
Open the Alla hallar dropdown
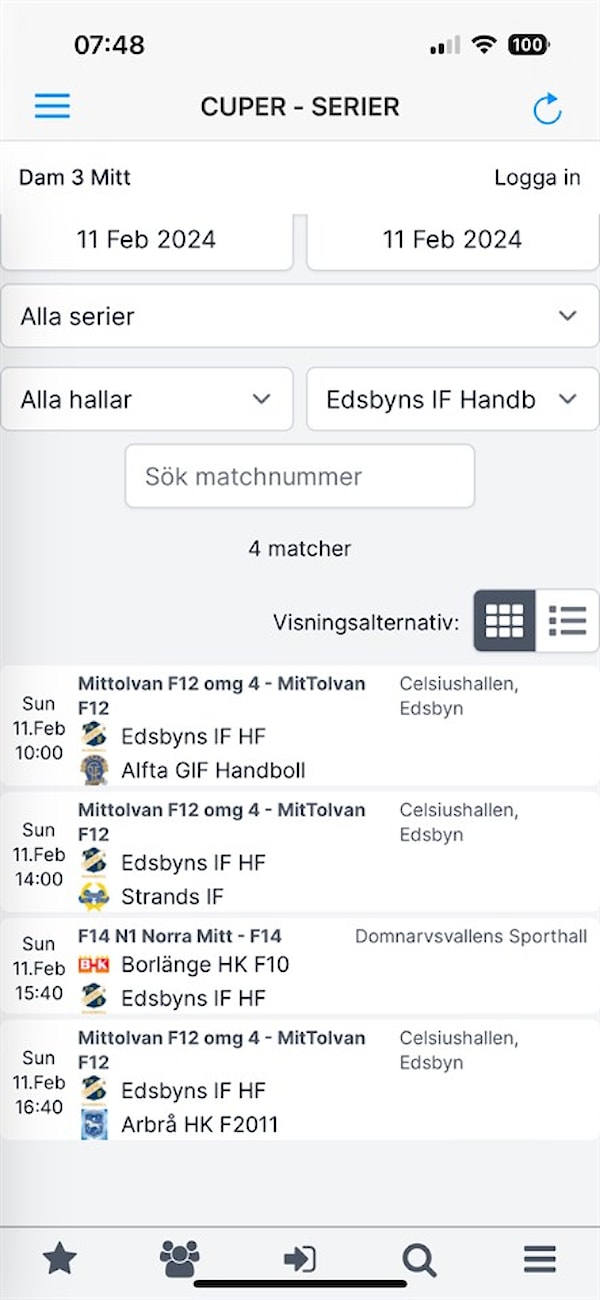[x=147, y=399]
